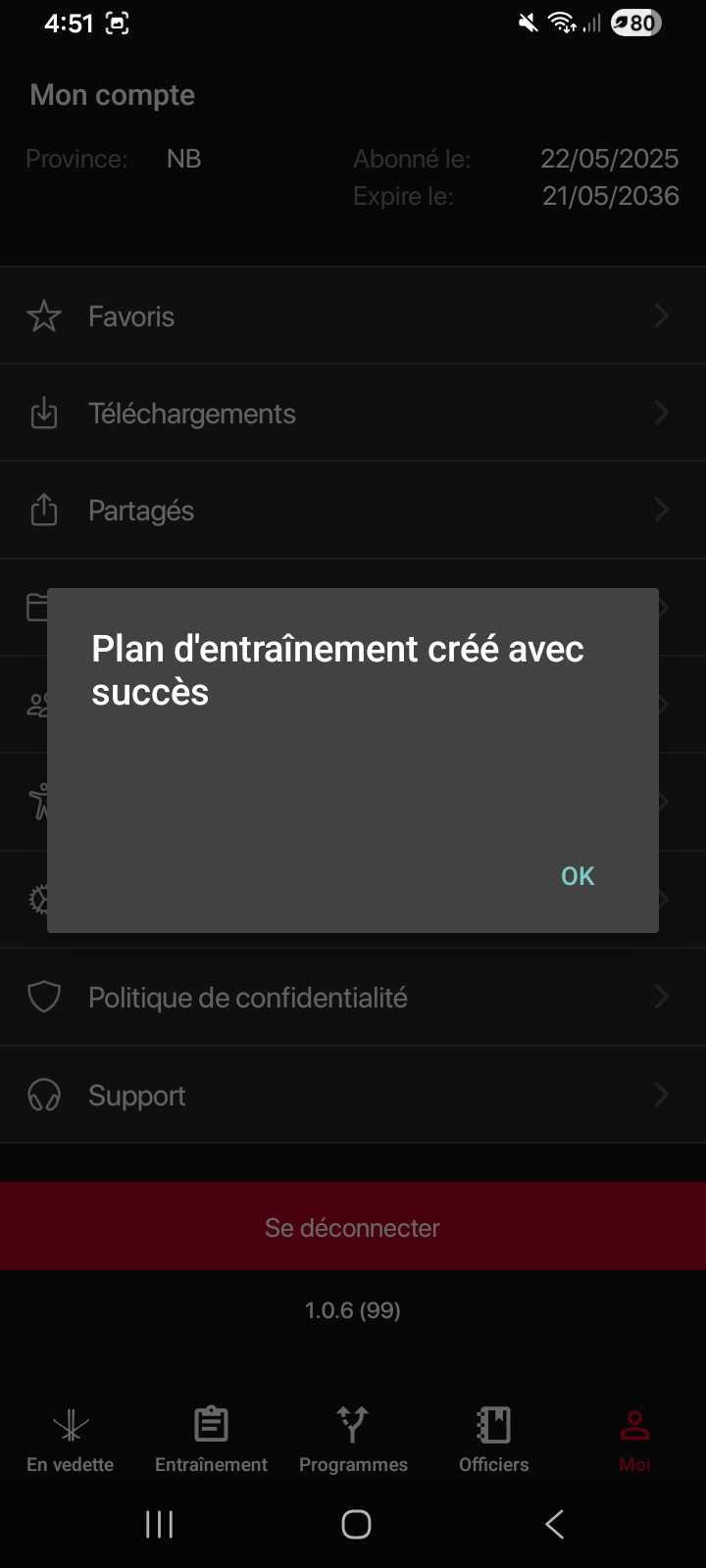Click the Support headset icon

[x=43, y=1095]
